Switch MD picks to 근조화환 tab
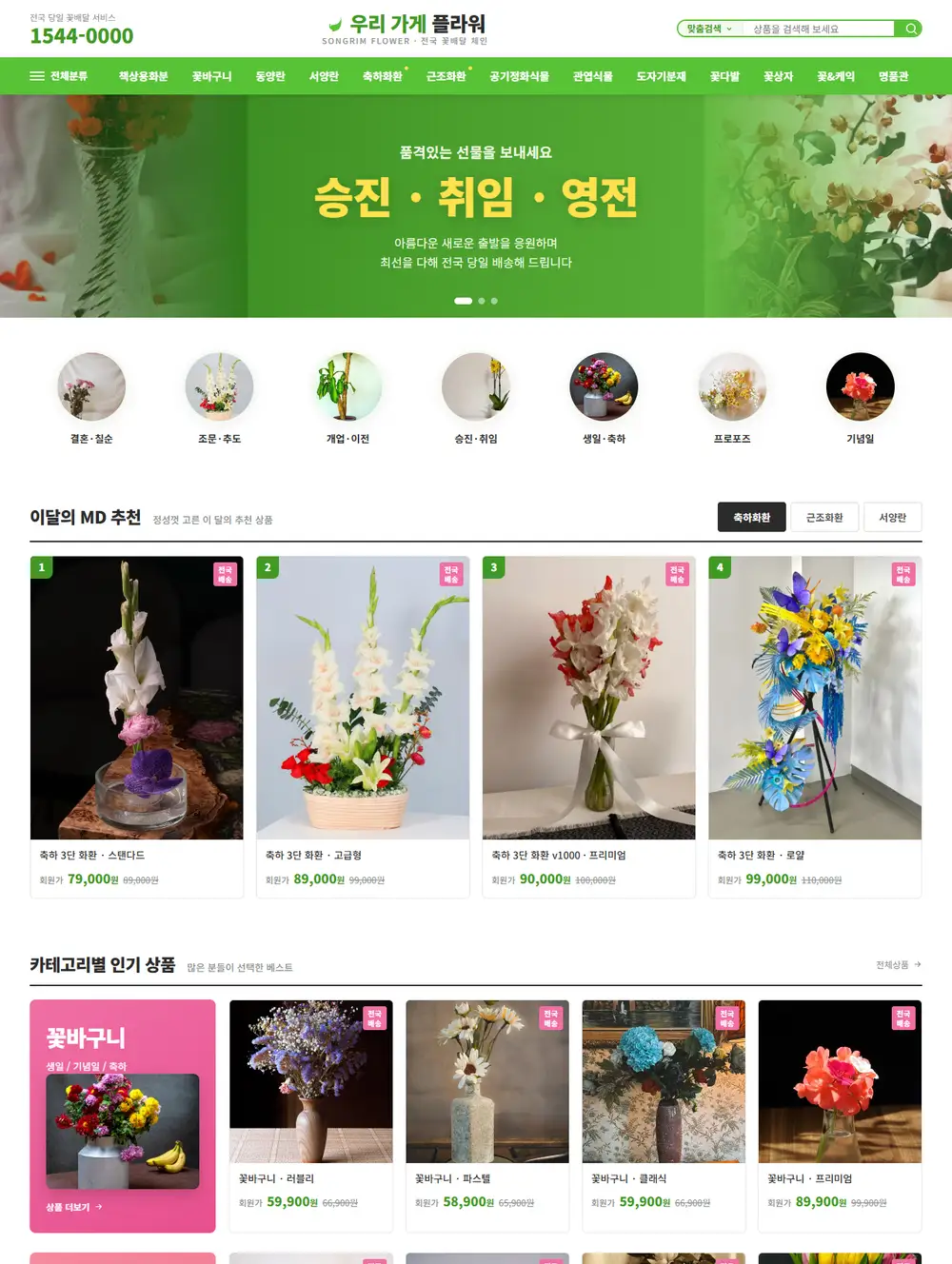The image size is (952, 1264). [824, 517]
